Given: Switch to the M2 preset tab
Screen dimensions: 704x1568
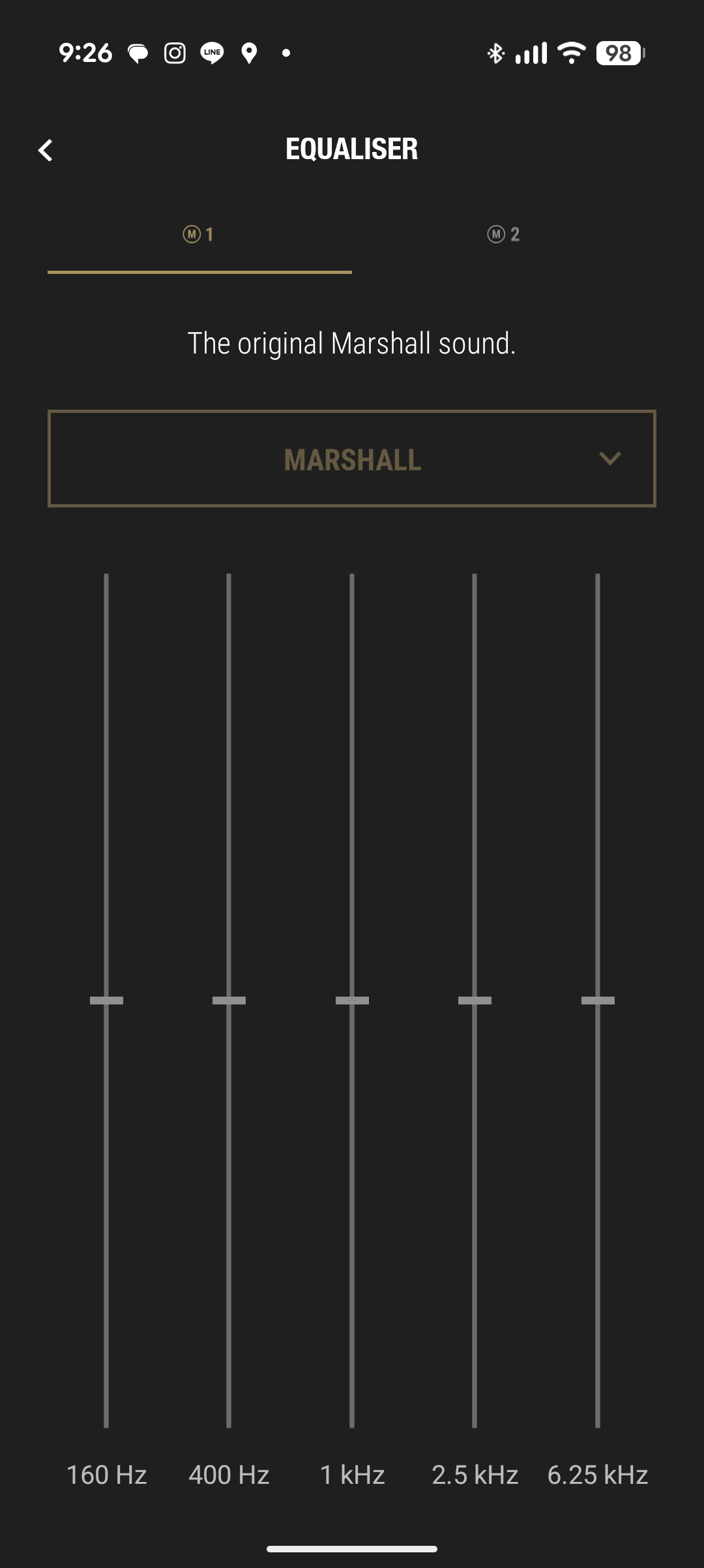Looking at the screenshot, I should [x=503, y=234].
